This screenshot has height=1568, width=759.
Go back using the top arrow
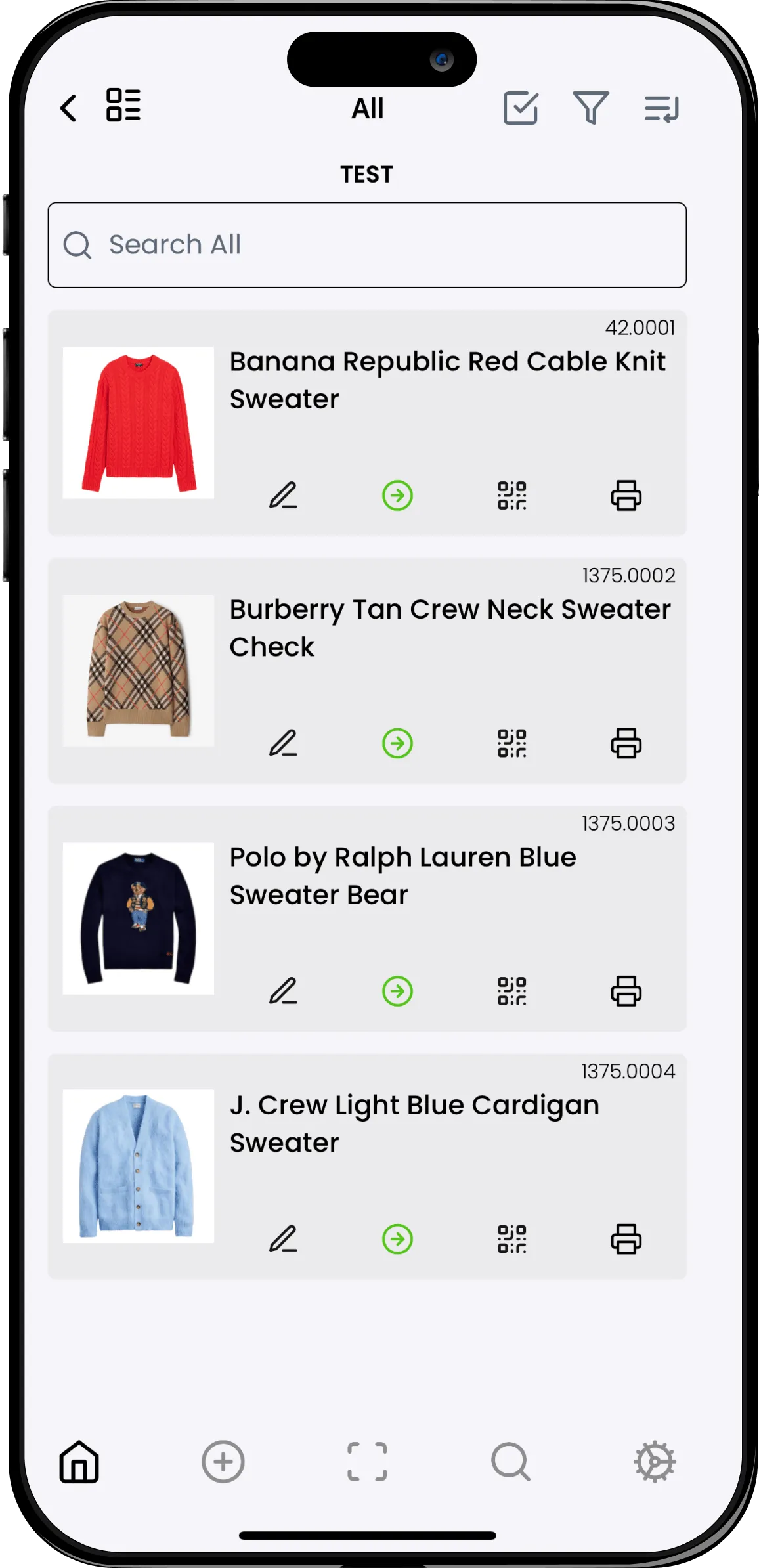(x=69, y=108)
